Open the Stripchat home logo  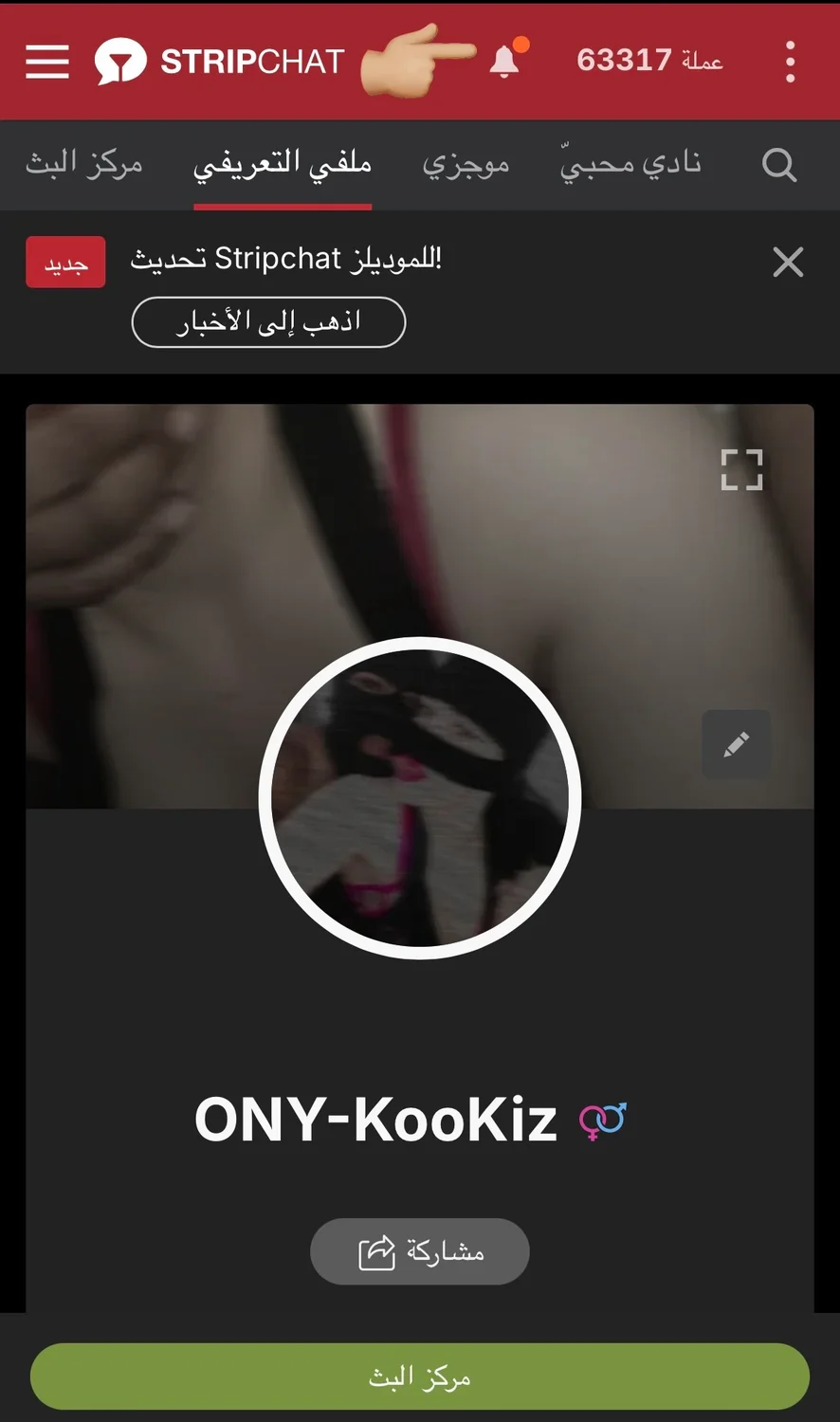click(x=220, y=62)
